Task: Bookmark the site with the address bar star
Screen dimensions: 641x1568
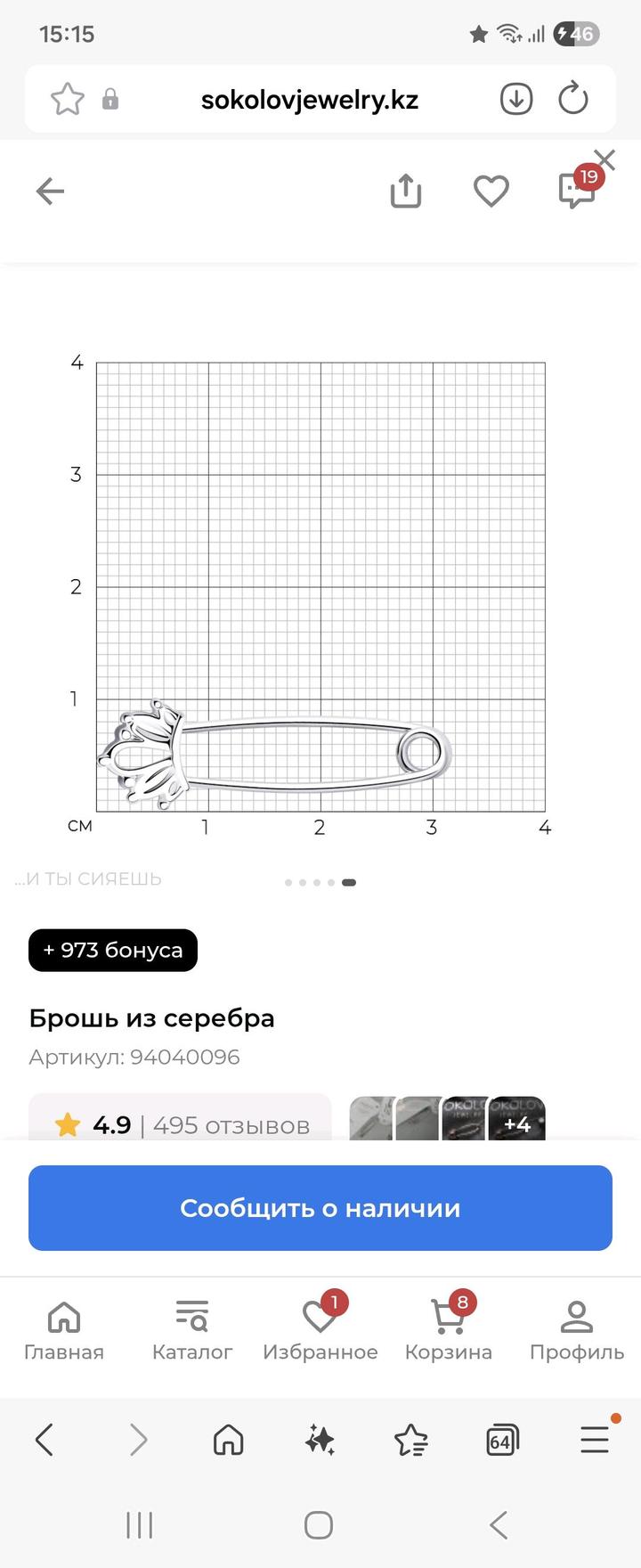Action: pyautogui.click(x=68, y=99)
